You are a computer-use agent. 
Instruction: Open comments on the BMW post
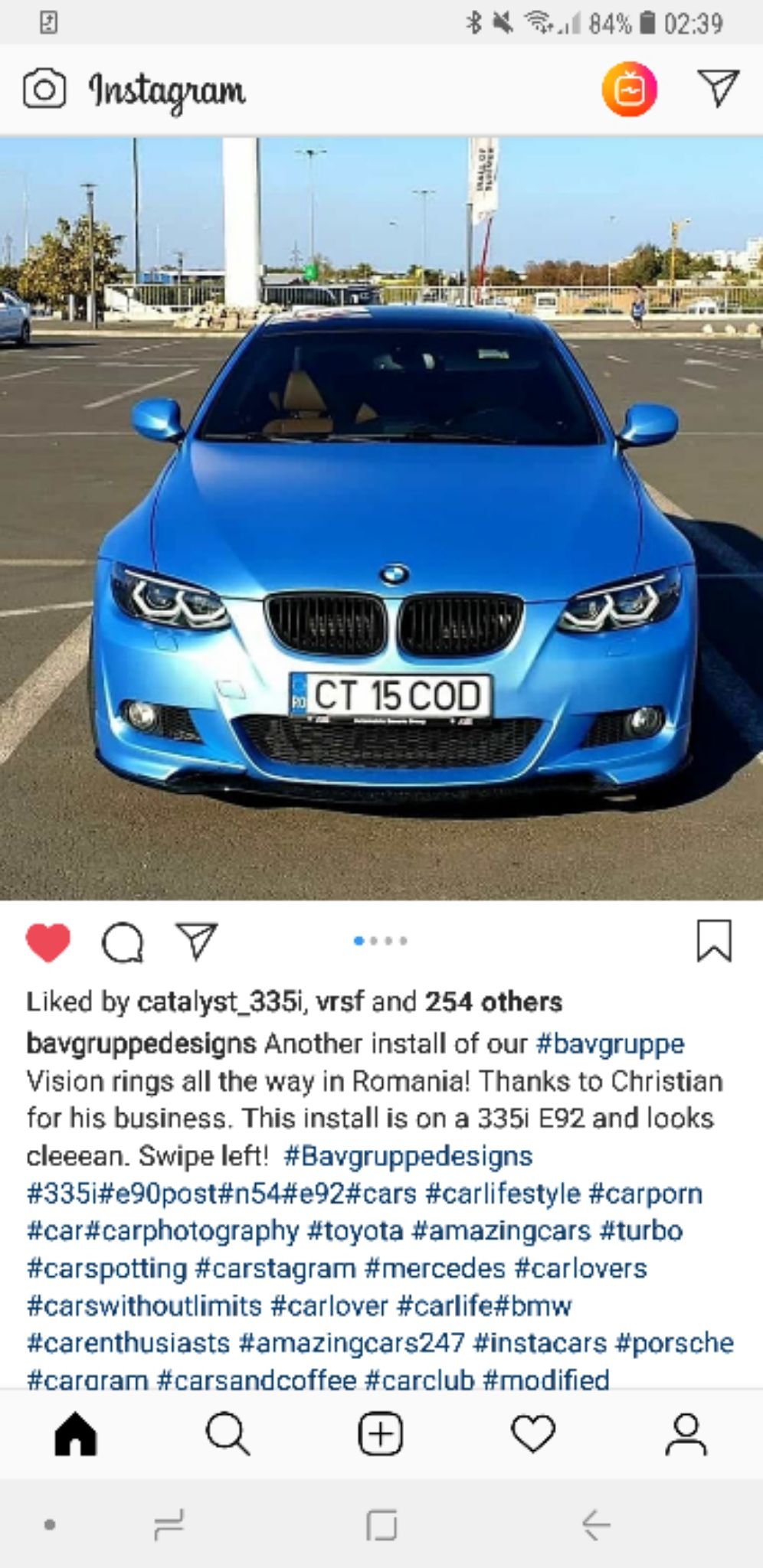point(123,942)
